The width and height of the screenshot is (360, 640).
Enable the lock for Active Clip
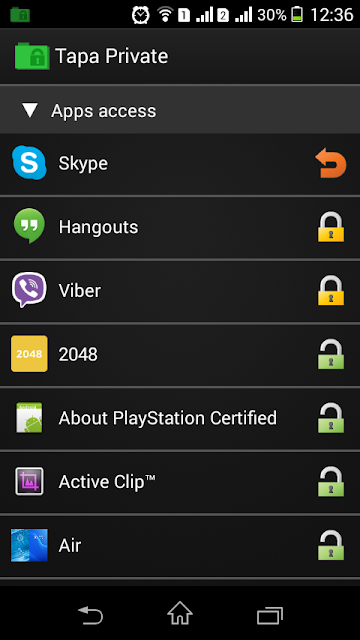pos(331,482)
